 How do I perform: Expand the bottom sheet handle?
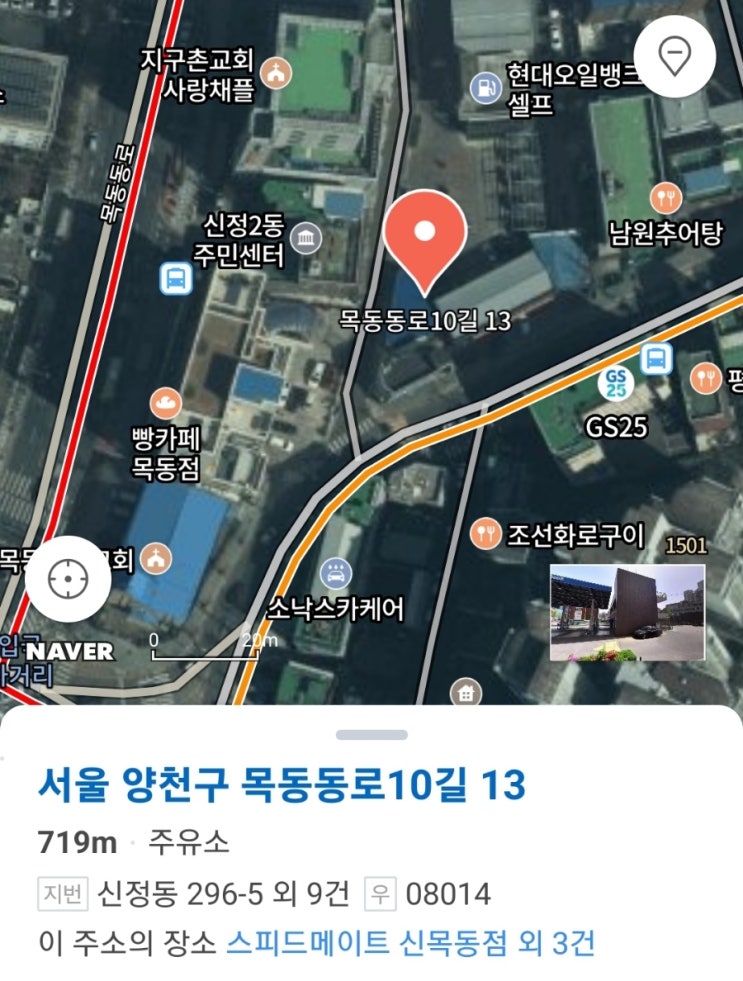[x=372, y=734]
